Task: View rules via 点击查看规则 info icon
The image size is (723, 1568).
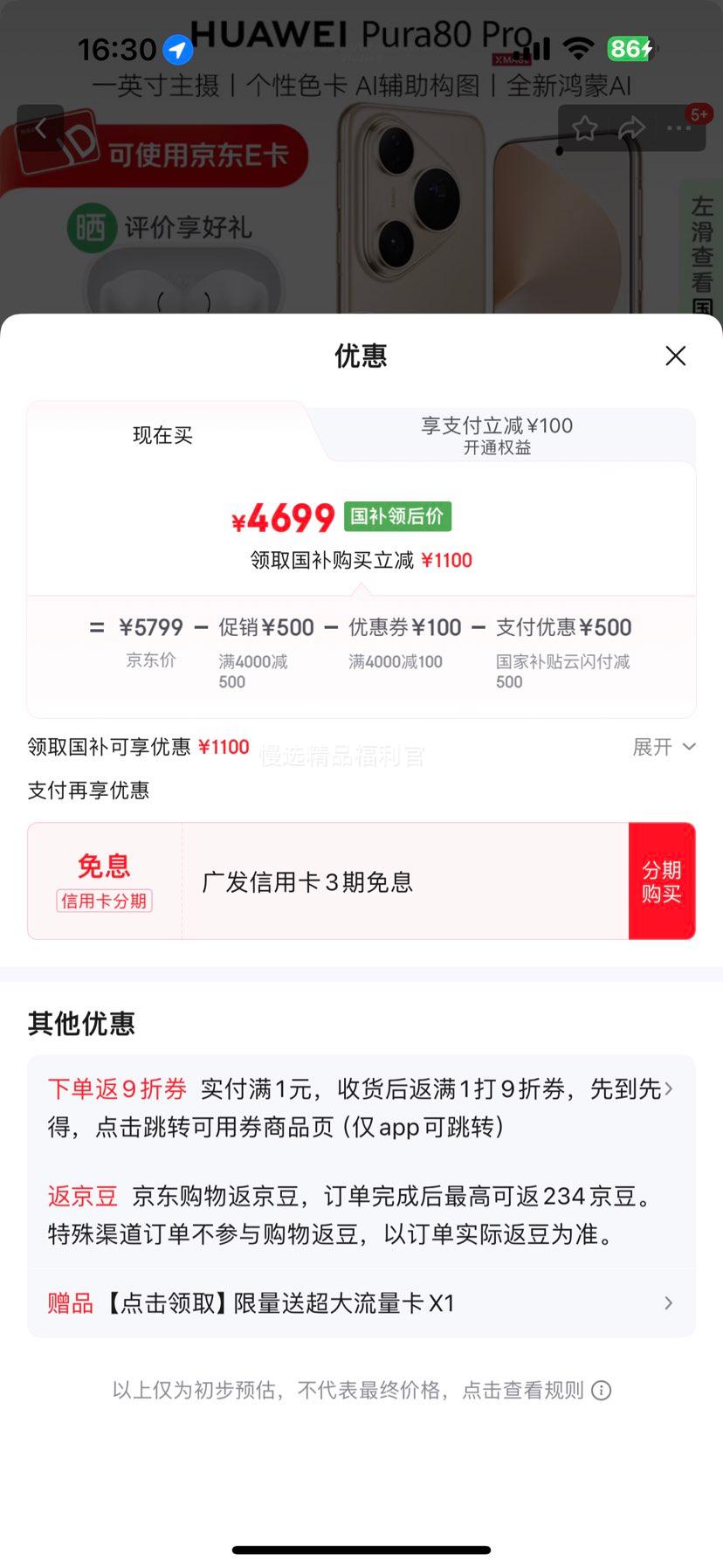Action: click(x=602, y=1390)
